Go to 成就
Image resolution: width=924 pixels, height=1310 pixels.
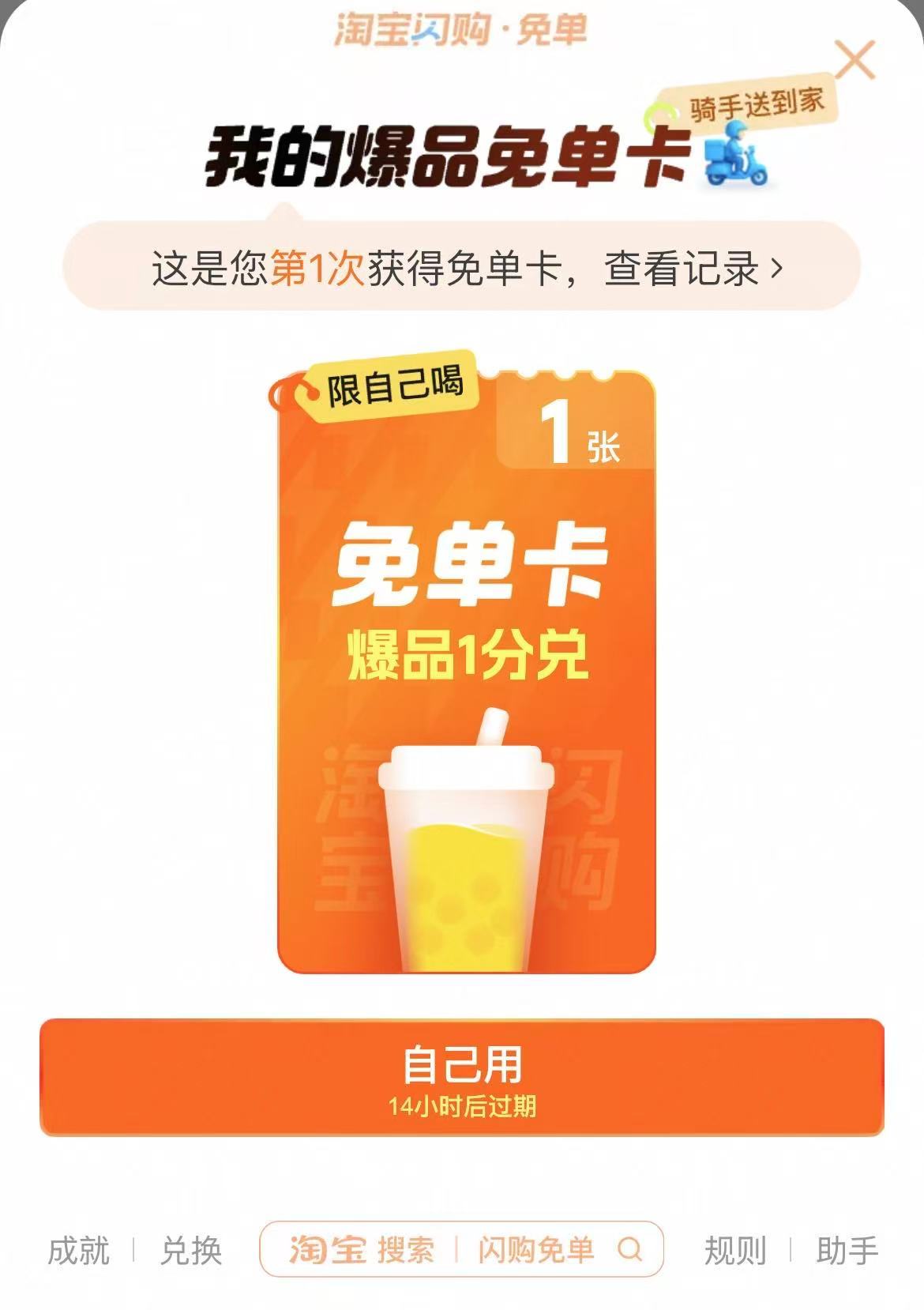pos(79,1251)
